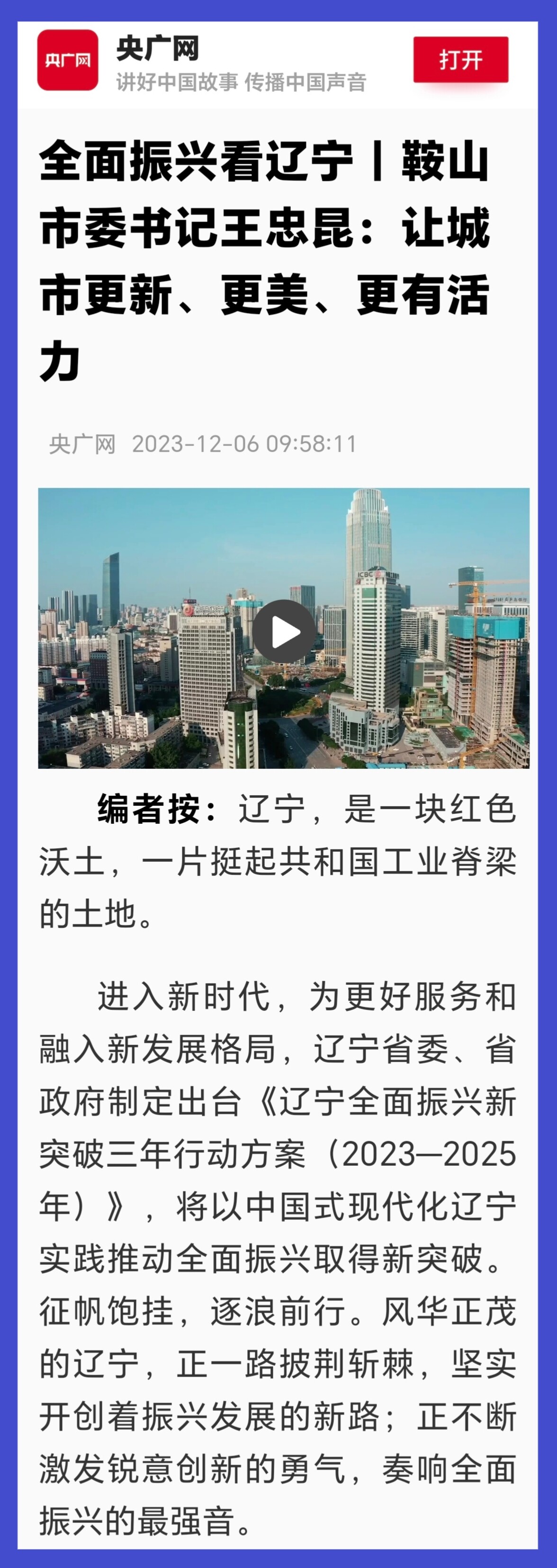Tap the red 打开 button
This screenshot has height=1568, width=557.
tap(461, 60)
